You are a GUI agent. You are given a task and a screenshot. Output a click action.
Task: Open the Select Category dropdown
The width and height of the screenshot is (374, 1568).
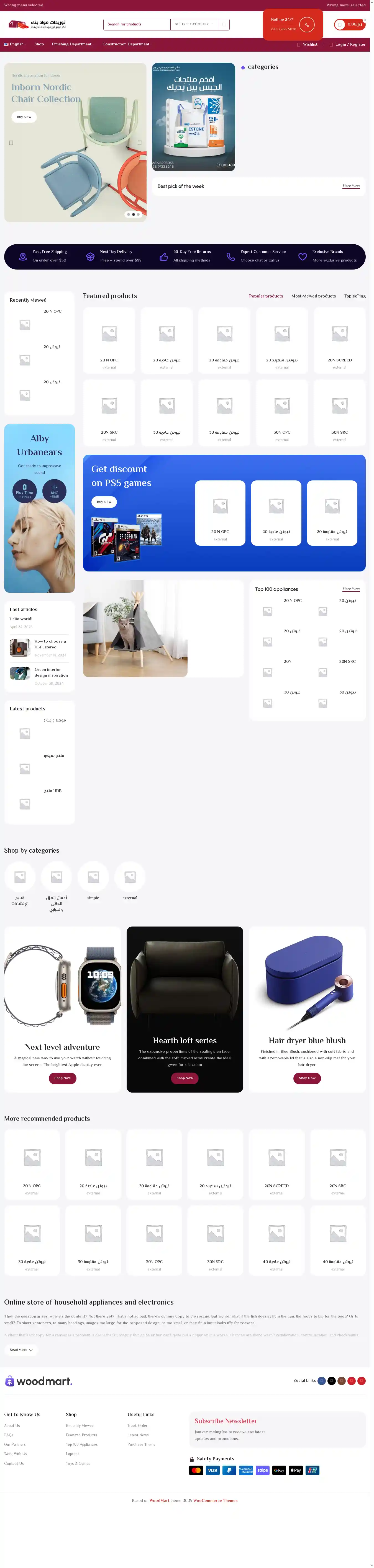pyautogui.click(x=193, y=24)
